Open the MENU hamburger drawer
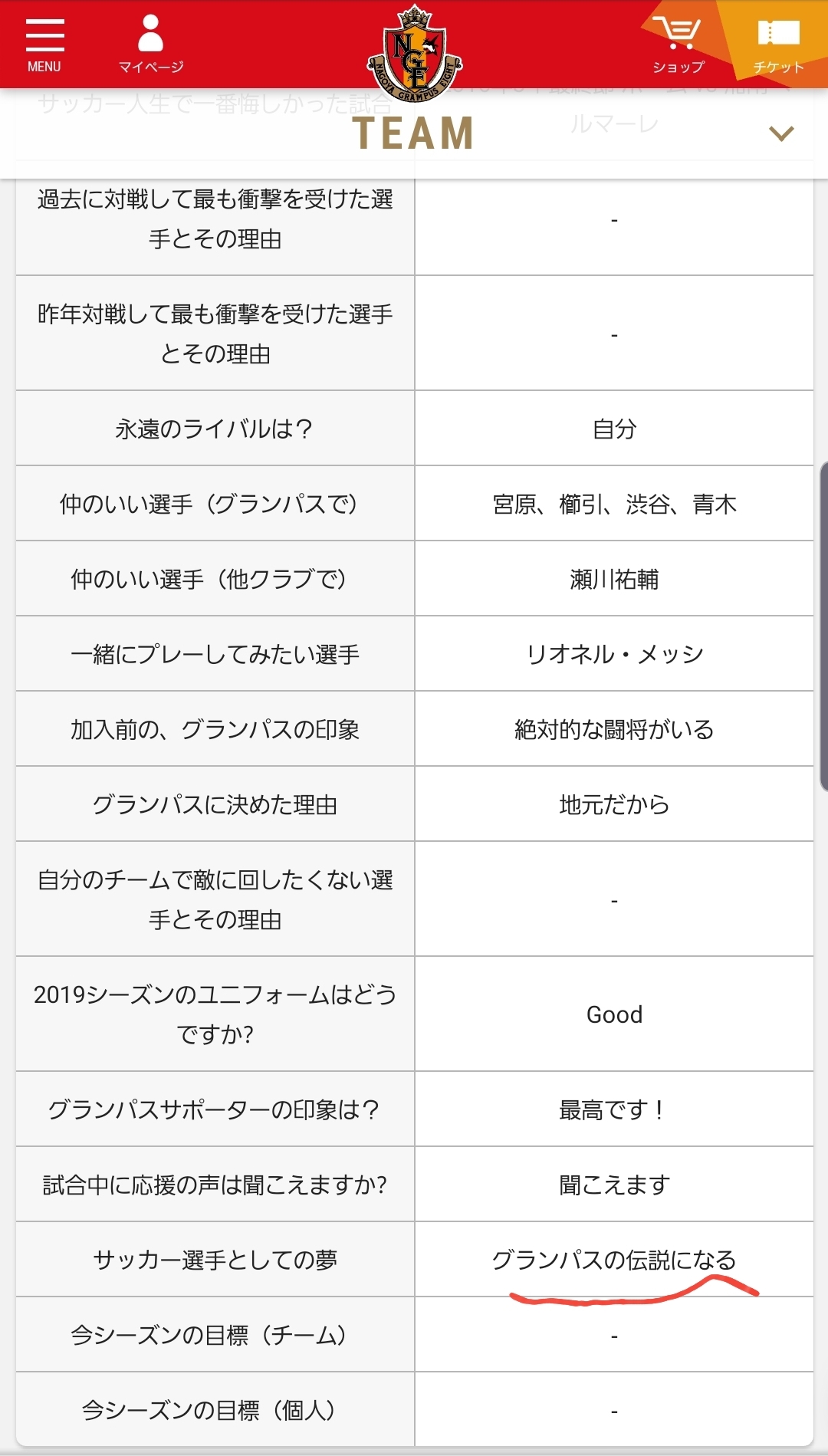The width and height of the screenshot is (828, 1456). tap(44, 46)
